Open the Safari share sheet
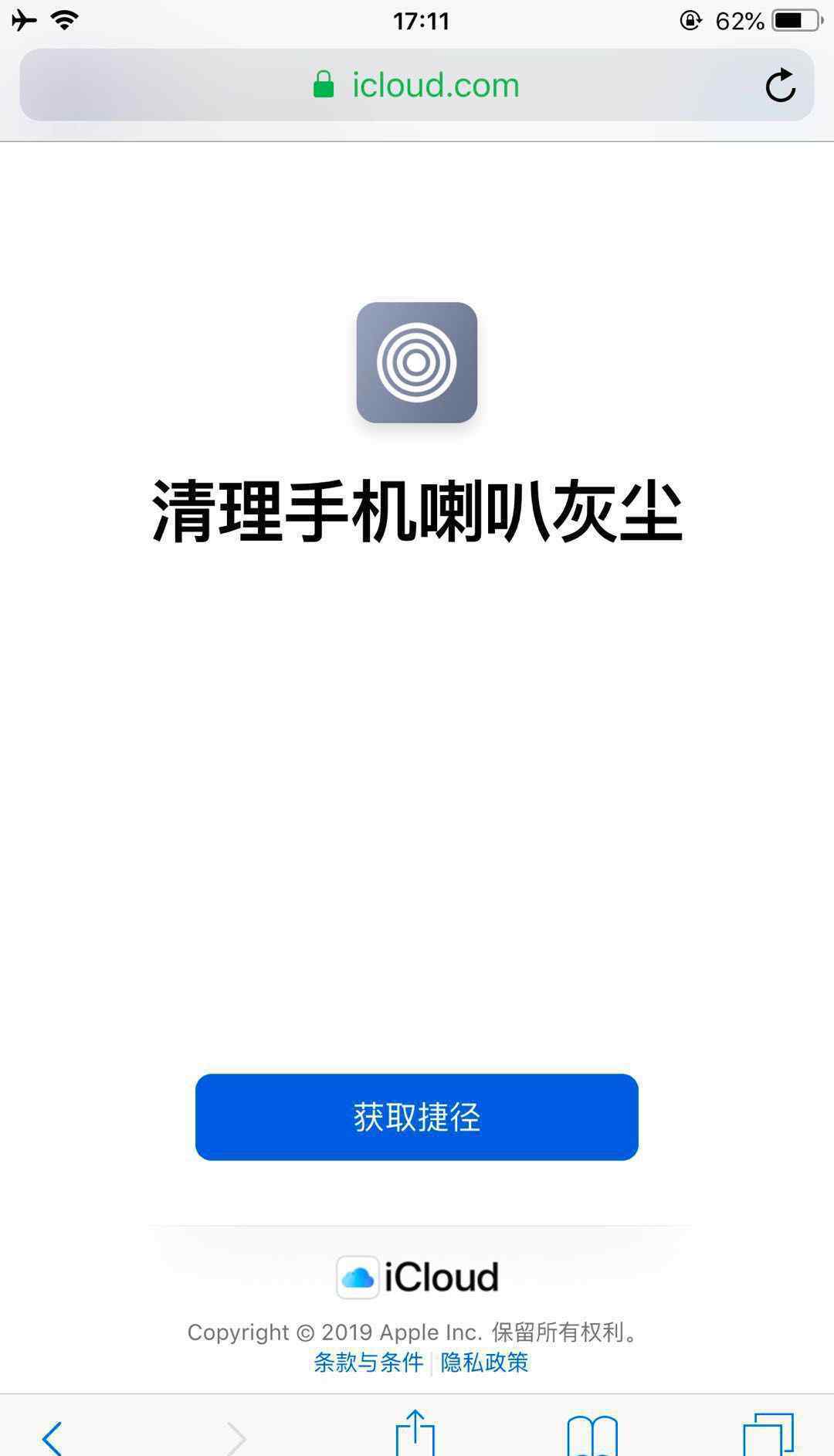This screenshot has width=834, height=1456. [x=415, y=1434]
